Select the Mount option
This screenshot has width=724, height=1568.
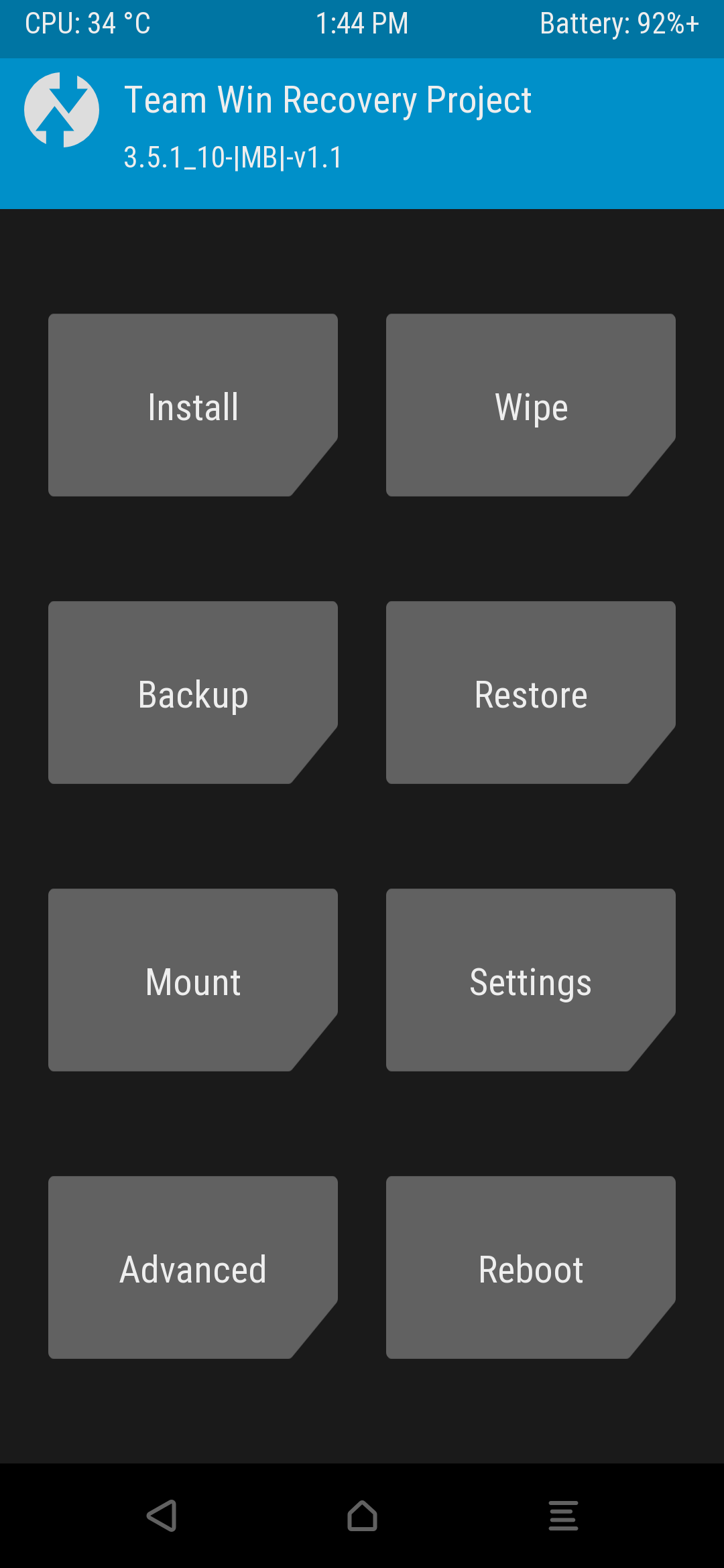click(x=193, y=980)
